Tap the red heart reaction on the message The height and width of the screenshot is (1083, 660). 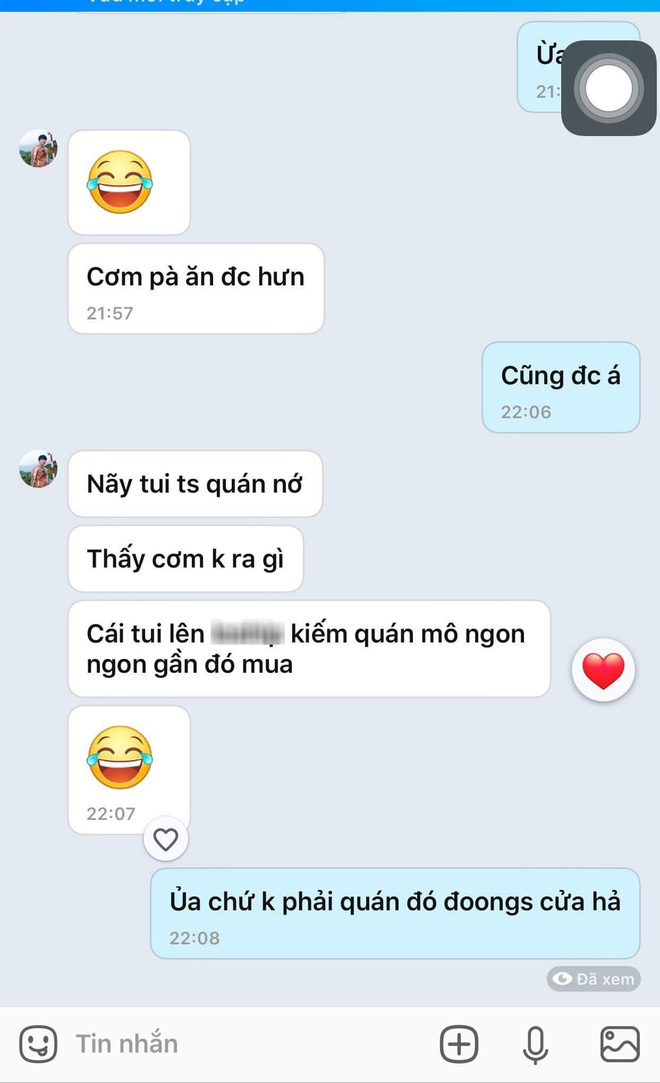[603, 671]
